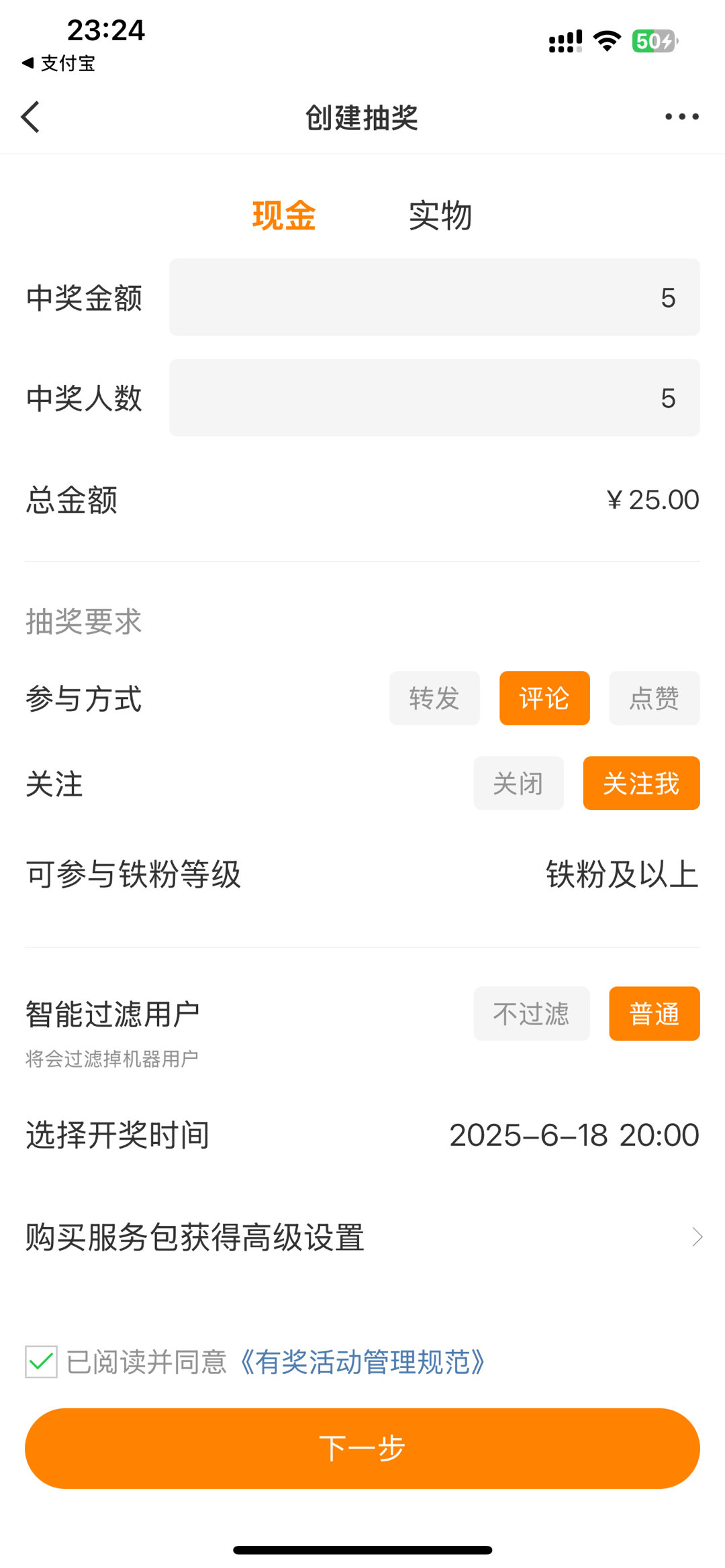Choose 点赞 as participation method
The width and height of the screenshot is (725, 1568).
pos(655,698)
